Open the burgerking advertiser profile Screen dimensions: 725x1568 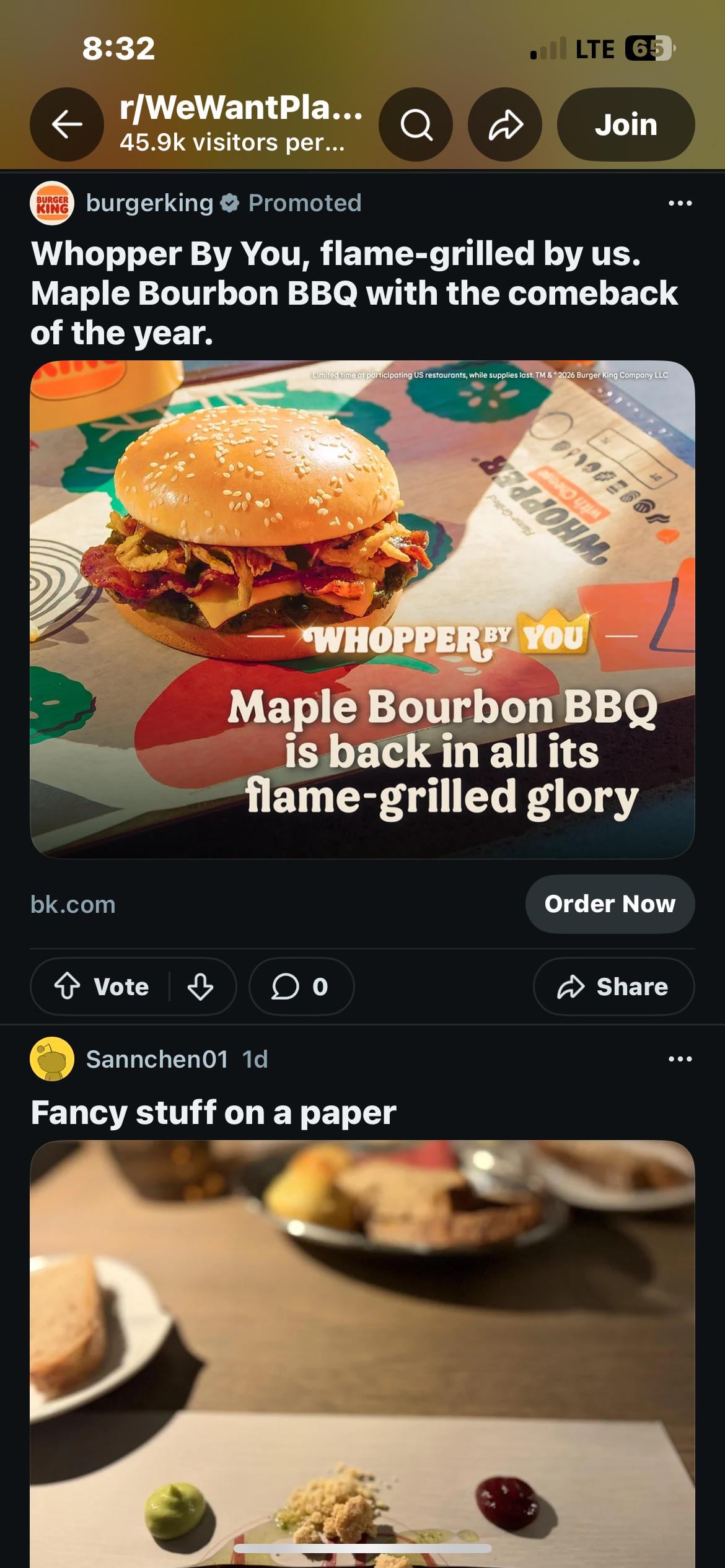point(149,203)
